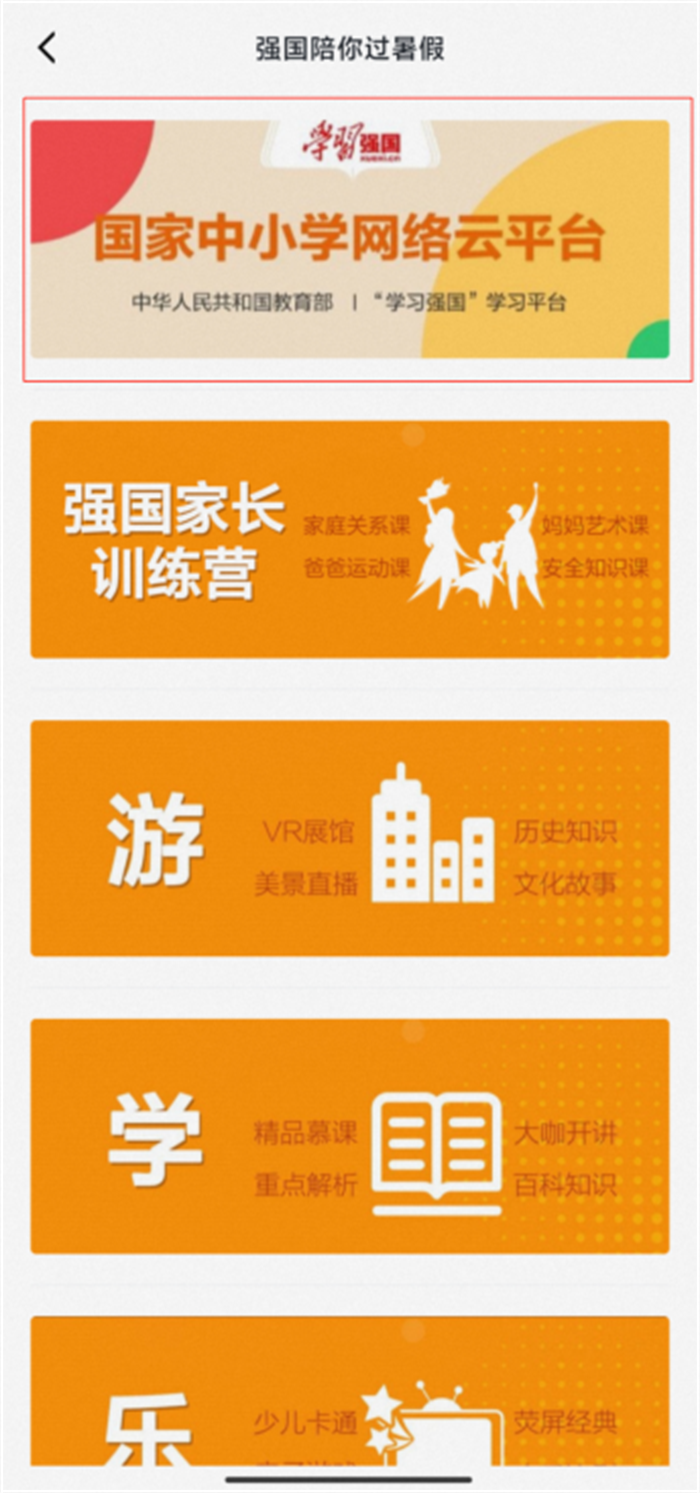Image resolution: width=700 pixels, height=1493 pixels.
Task: Open 国家中小学网络云平台 banner
Action: pyautogui.click(x=349, y=240)
